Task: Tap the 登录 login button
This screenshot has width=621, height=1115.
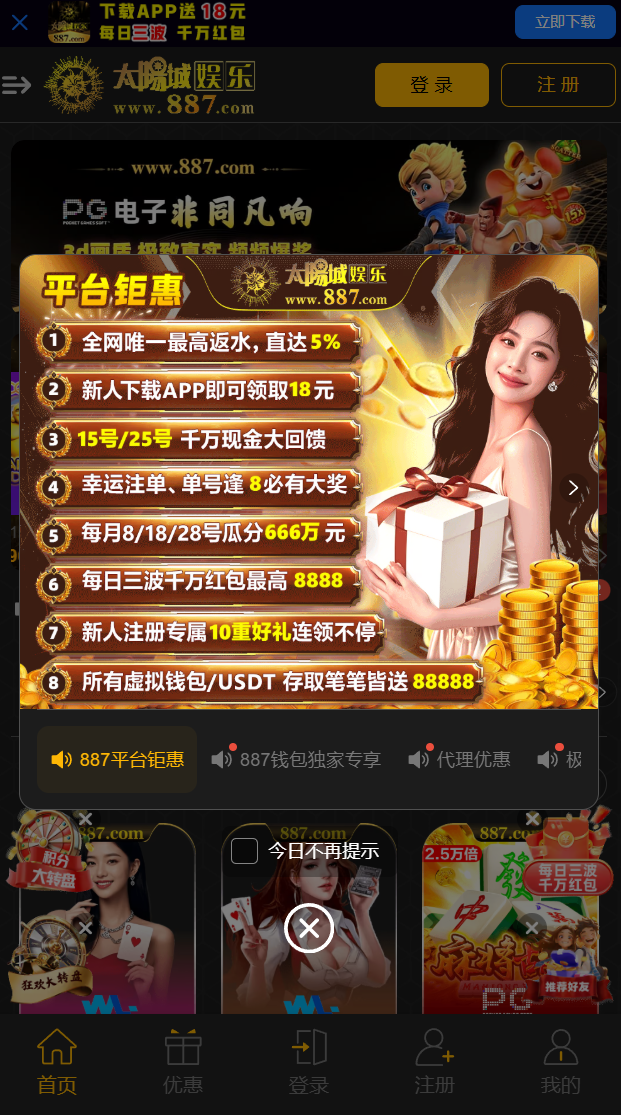Action: coord(431,85)
